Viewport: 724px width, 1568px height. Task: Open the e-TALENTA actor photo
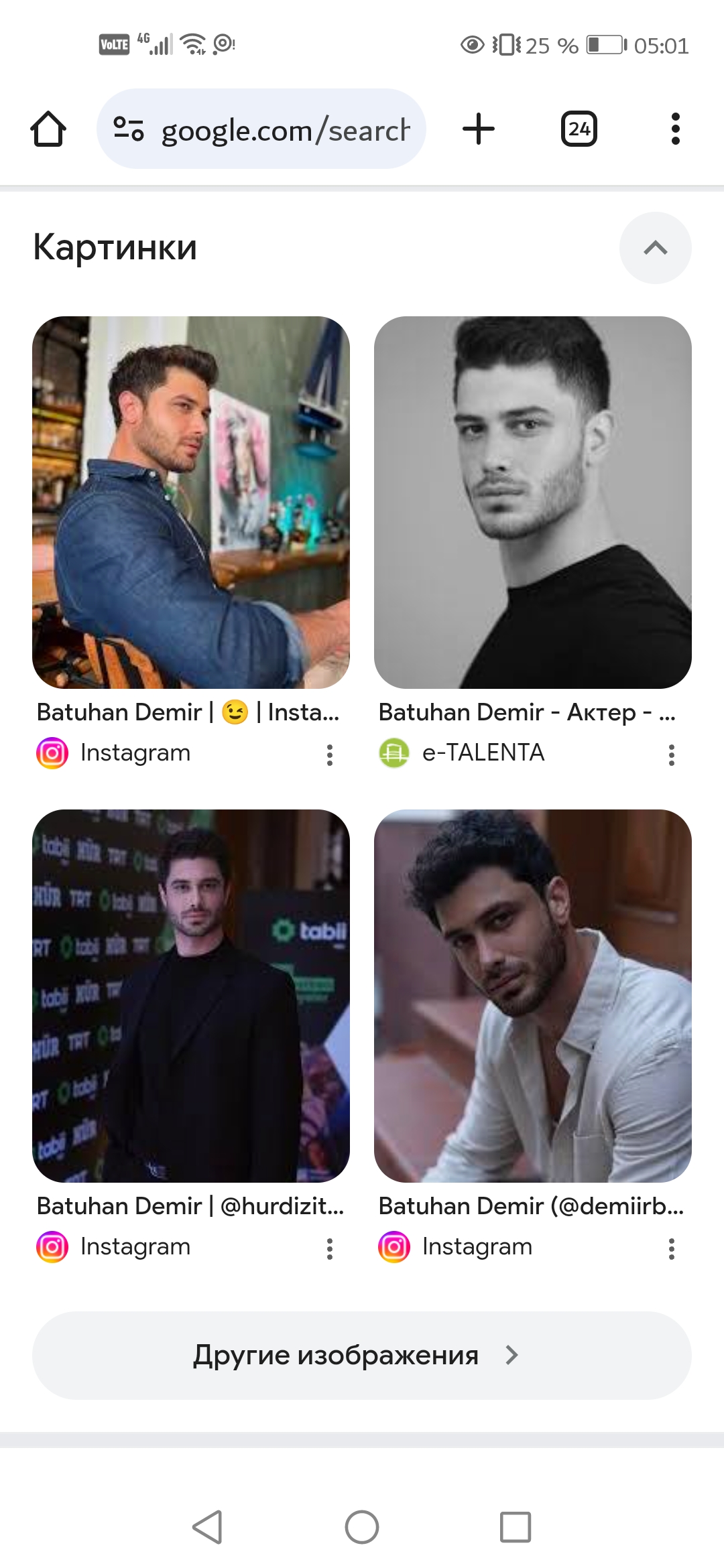[533, 503]
